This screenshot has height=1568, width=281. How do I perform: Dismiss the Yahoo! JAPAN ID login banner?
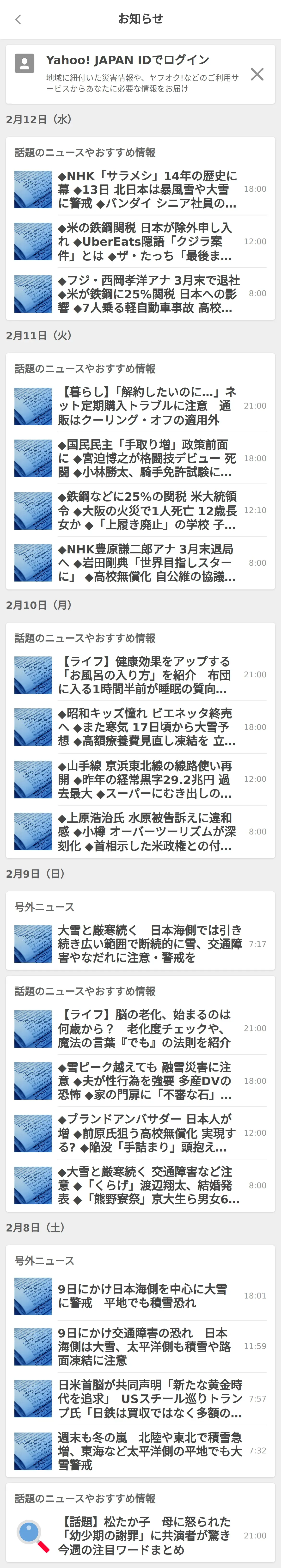point(257,74)
